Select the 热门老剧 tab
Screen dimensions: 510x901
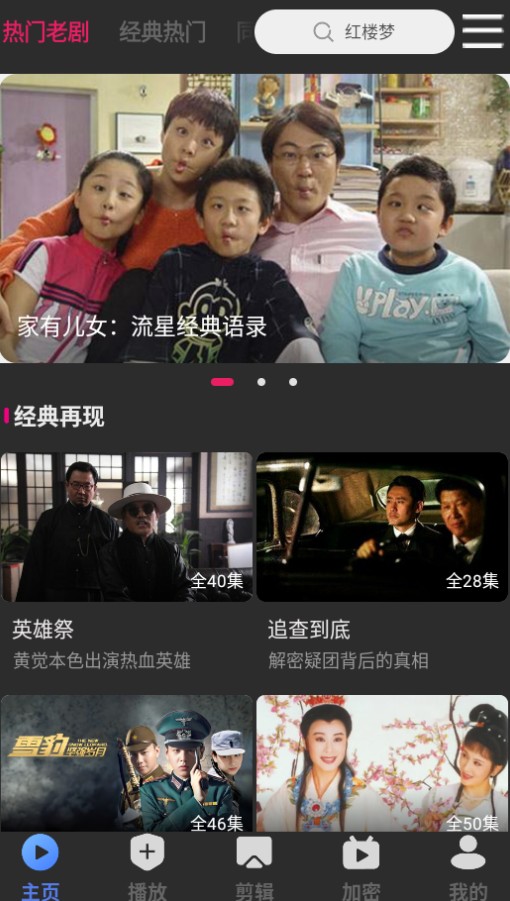46,32
